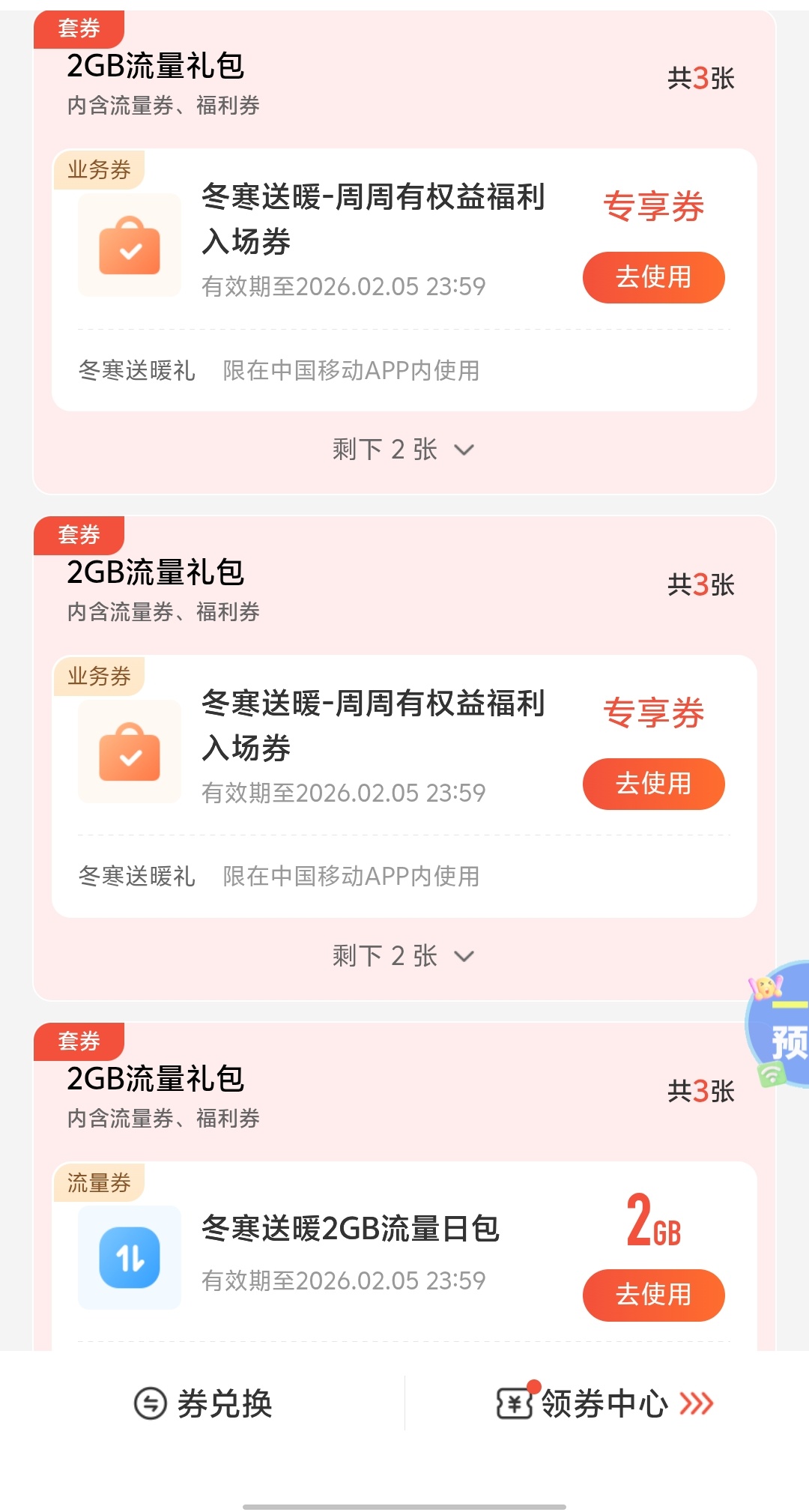The height and width of the screenshot is (1512, 809).
Task: Click the blue data icon on 流量券
Action: coord(129,1257)
